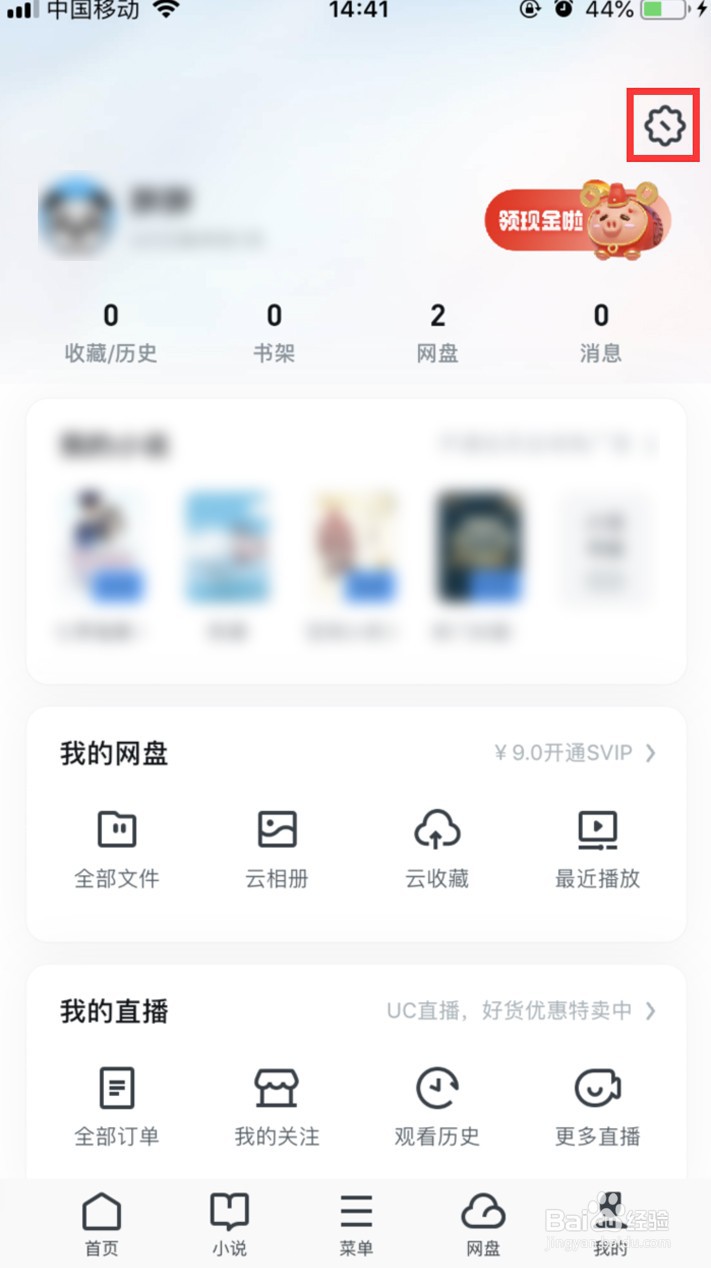Explore 更多直播 more live streams
The image size is (711, 1268).
[597, 1106]
